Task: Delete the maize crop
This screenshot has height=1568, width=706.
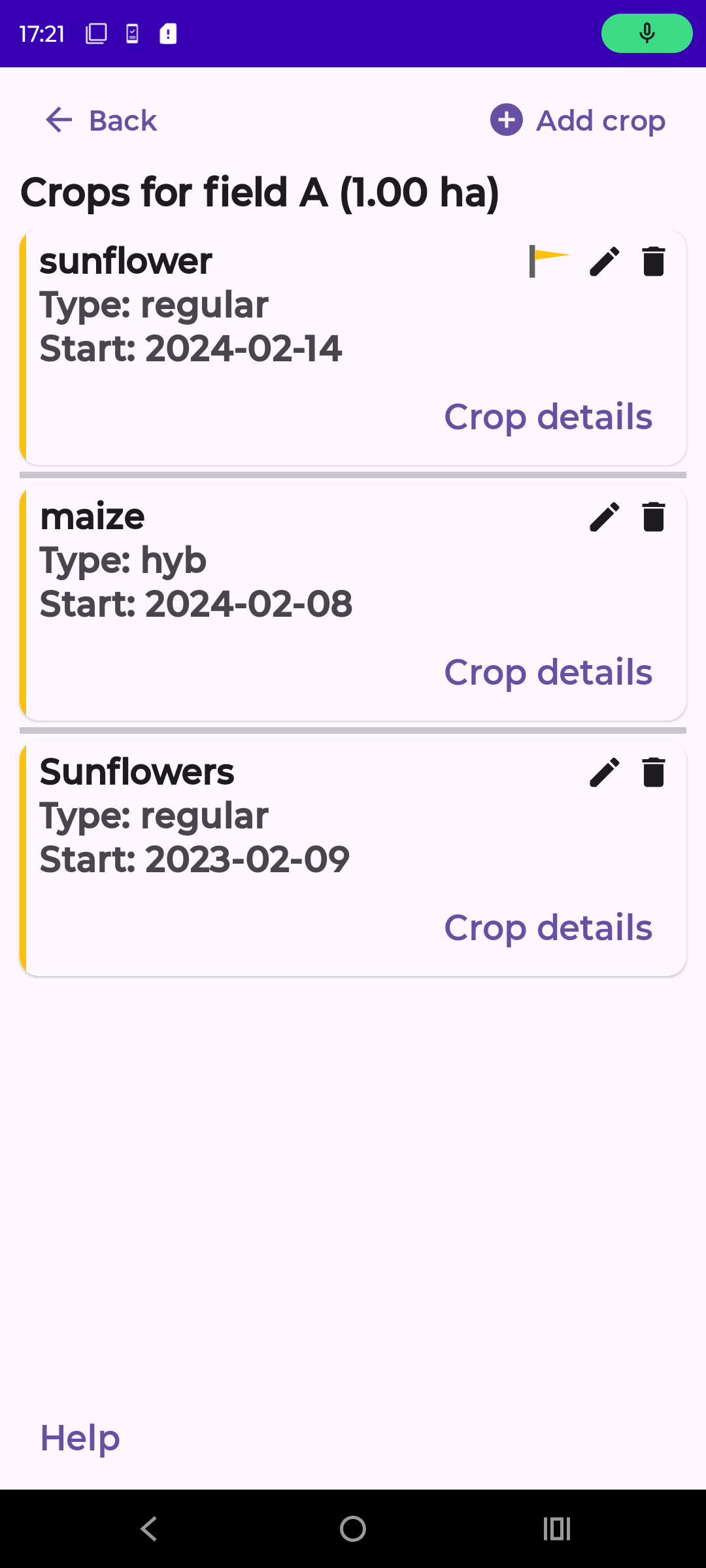Action: [653, 516]
